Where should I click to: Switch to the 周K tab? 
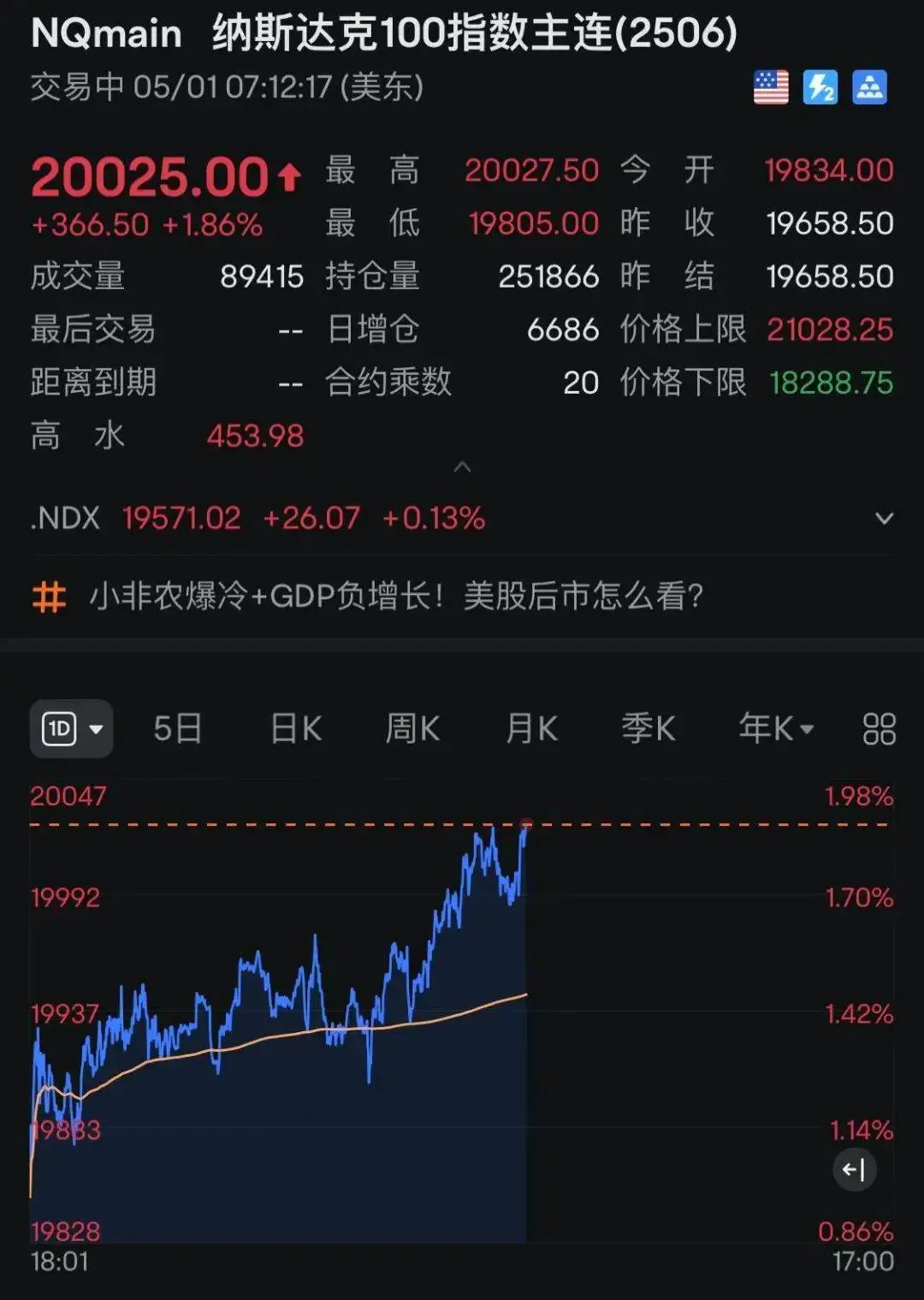[x=412, y=728]
